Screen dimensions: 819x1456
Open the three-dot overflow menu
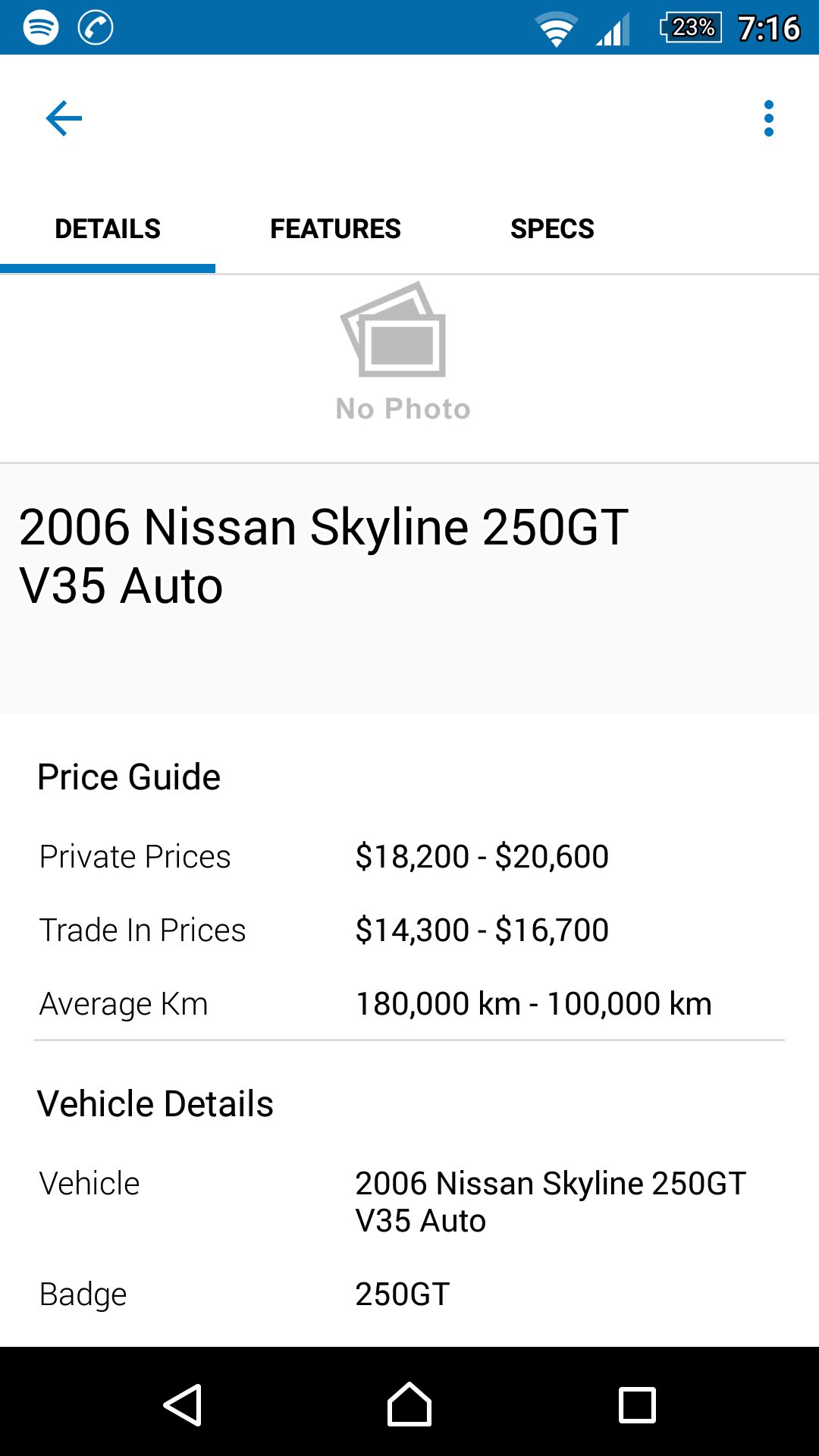click(769, 118)
